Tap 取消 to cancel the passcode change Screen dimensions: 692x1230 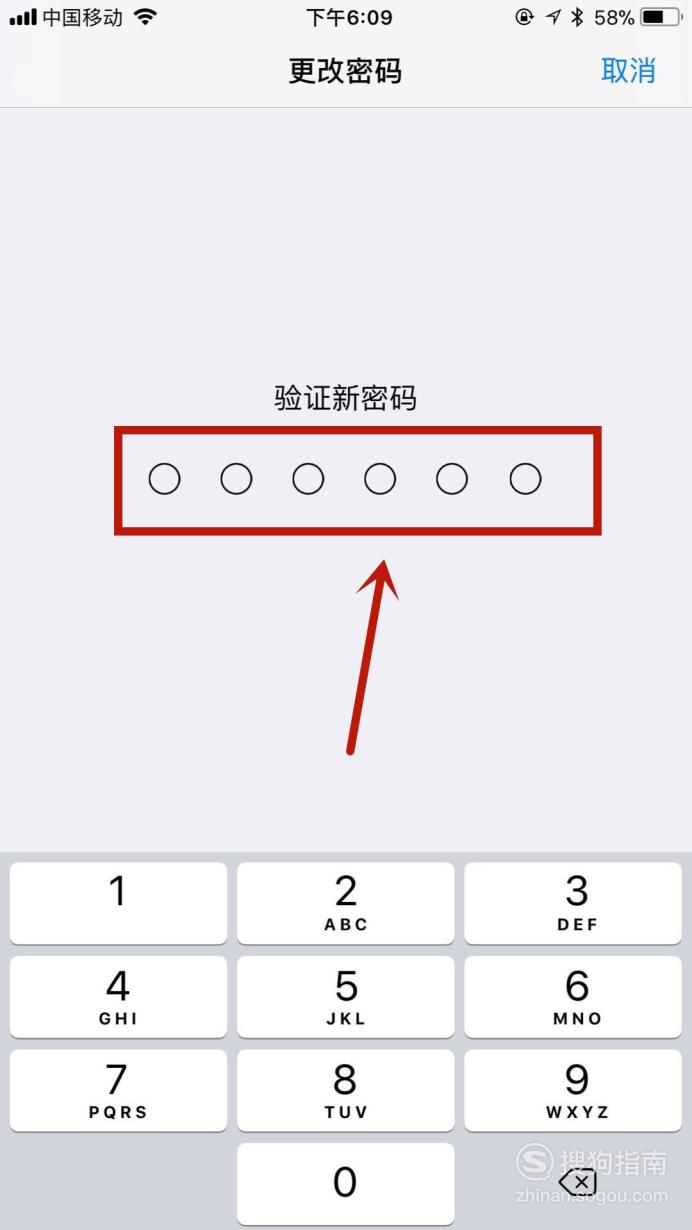(628, 71)
